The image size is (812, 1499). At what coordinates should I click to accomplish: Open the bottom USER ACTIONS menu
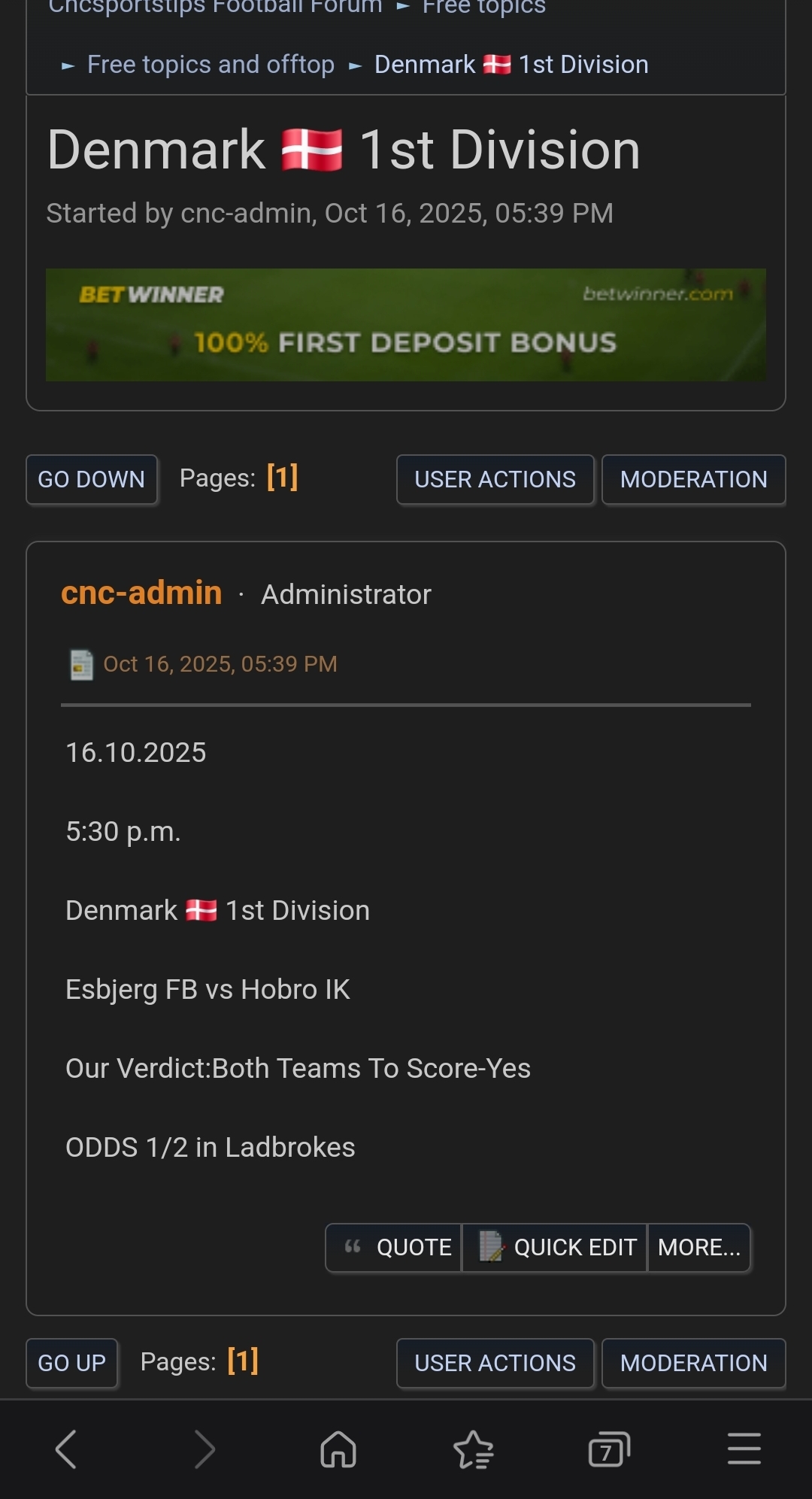495,1363
